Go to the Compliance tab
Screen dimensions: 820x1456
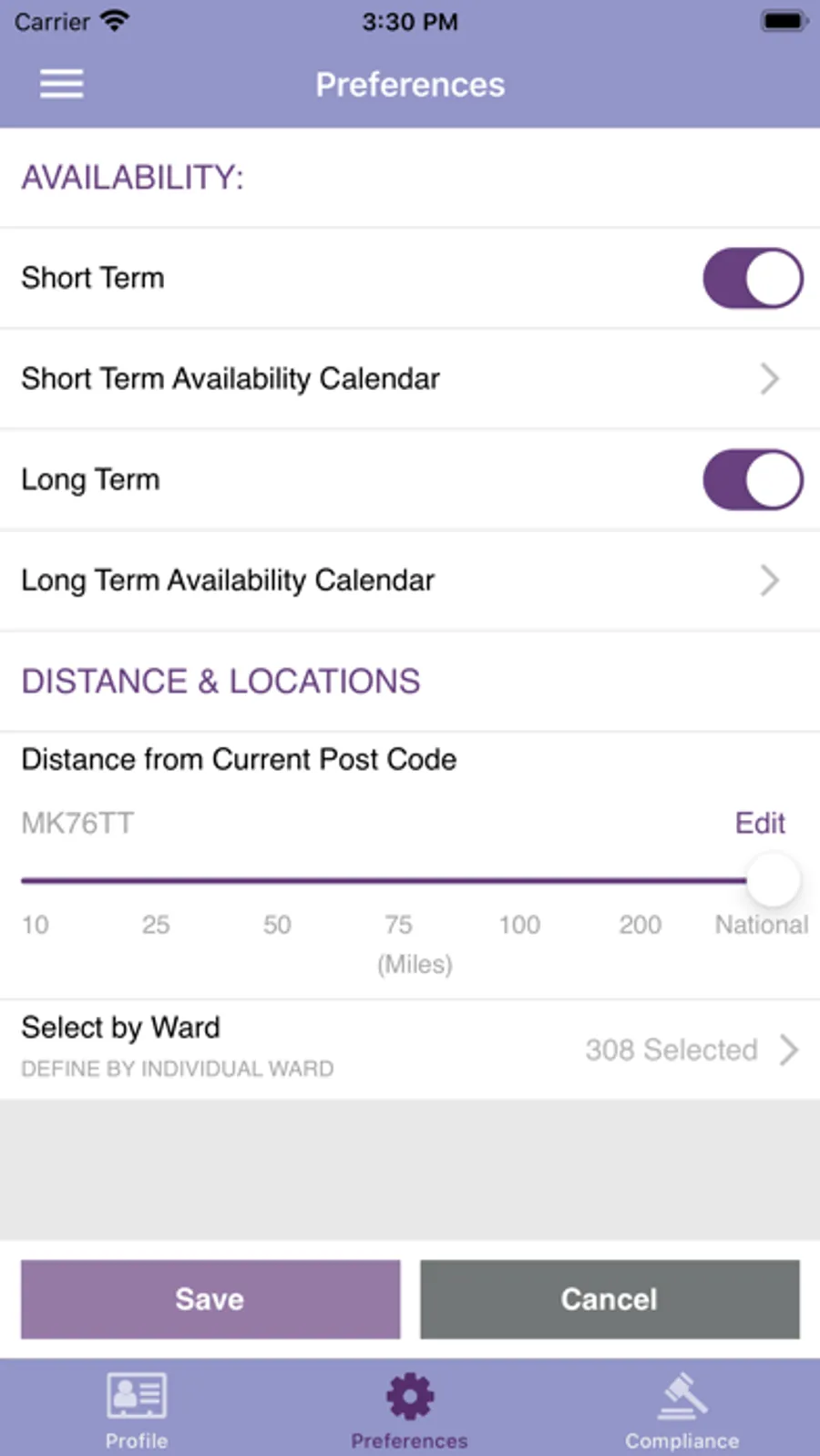tap(682, 1410)
